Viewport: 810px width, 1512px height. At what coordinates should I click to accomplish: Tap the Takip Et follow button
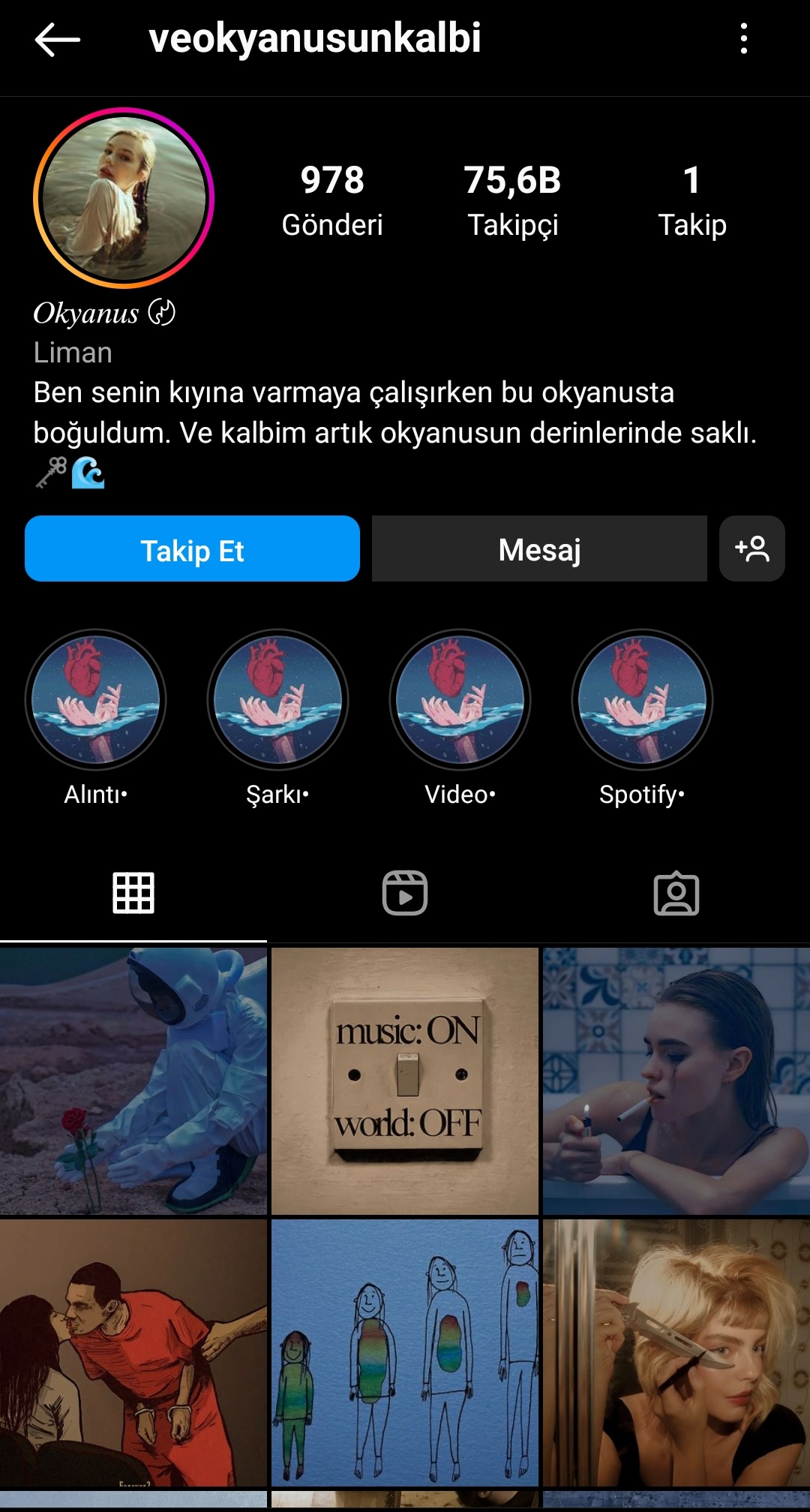tap(192, 549)
